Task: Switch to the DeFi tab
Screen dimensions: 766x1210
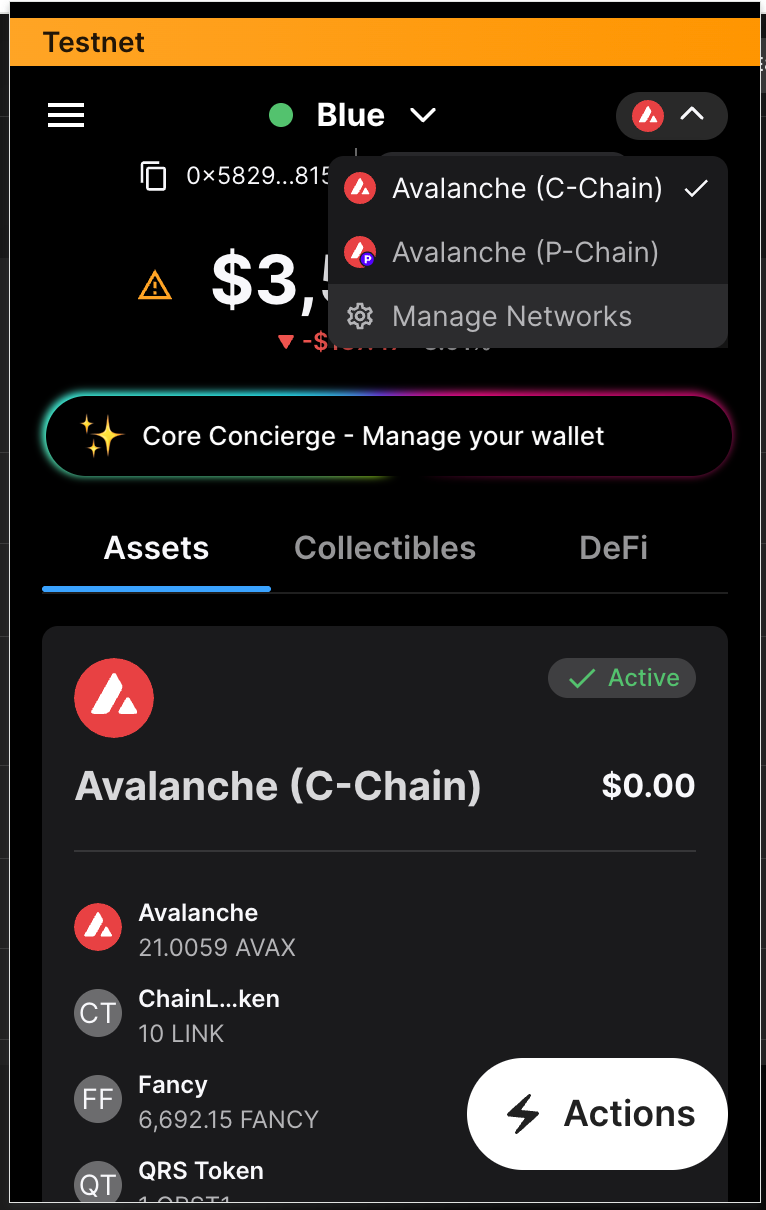Action: (x=613, y=548)
